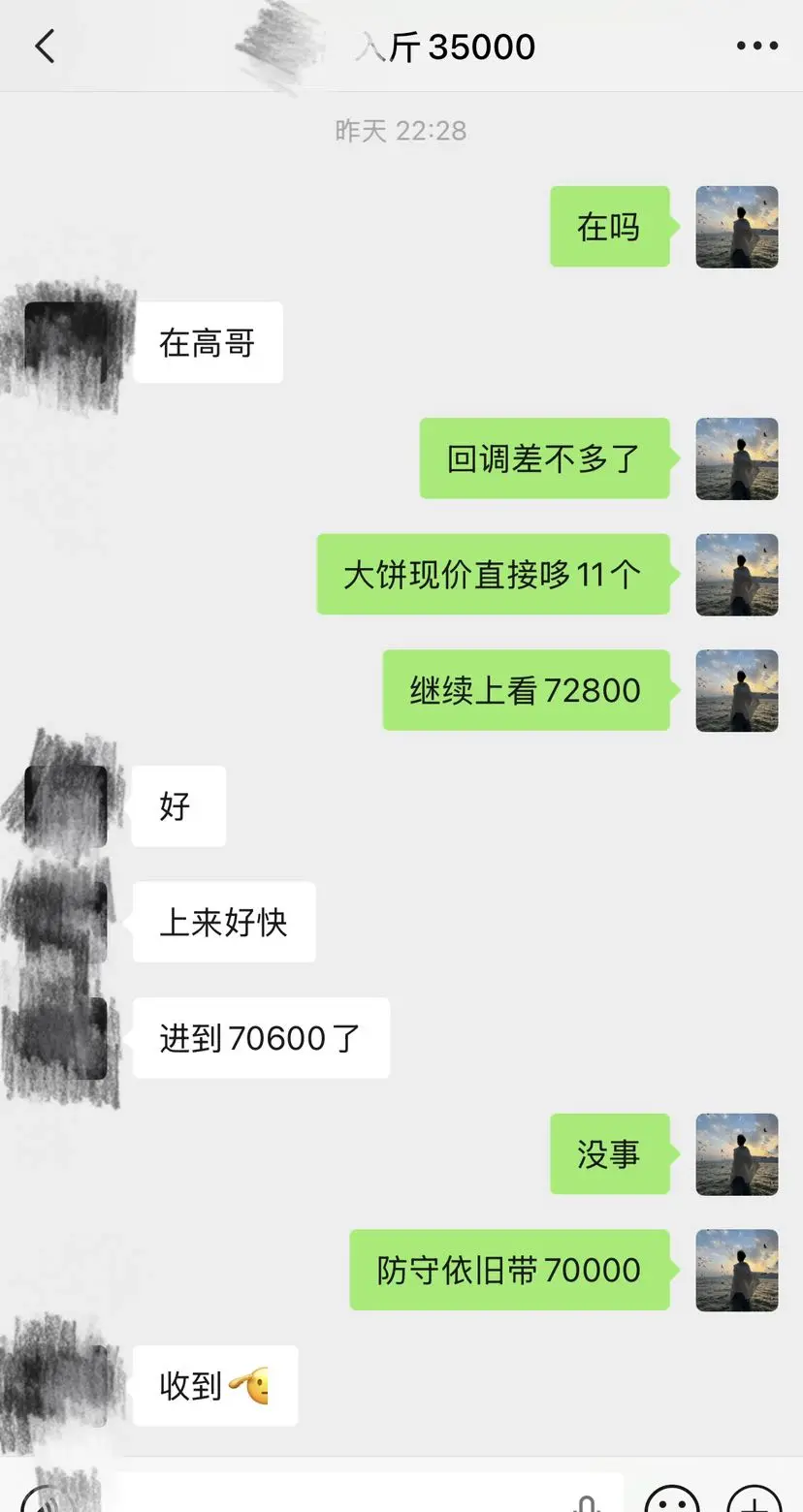This screenshot has height=1512, width=803.
Task: Select the 进到70600了 white bubble
Action: (260, 1038)
